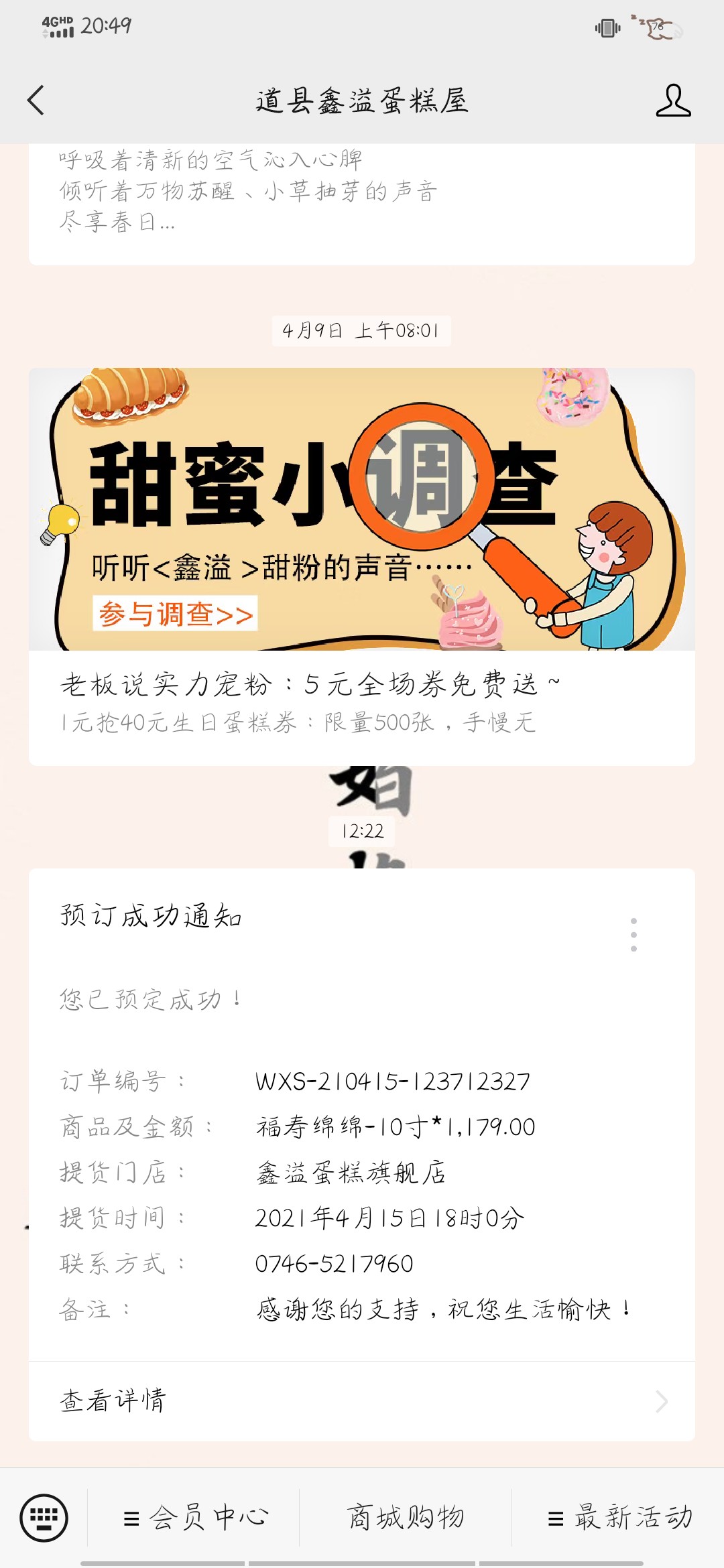Screen dimensions: 724x1568
Task: Open the 甜蜜小调查 article card
Action: (362, 566)
